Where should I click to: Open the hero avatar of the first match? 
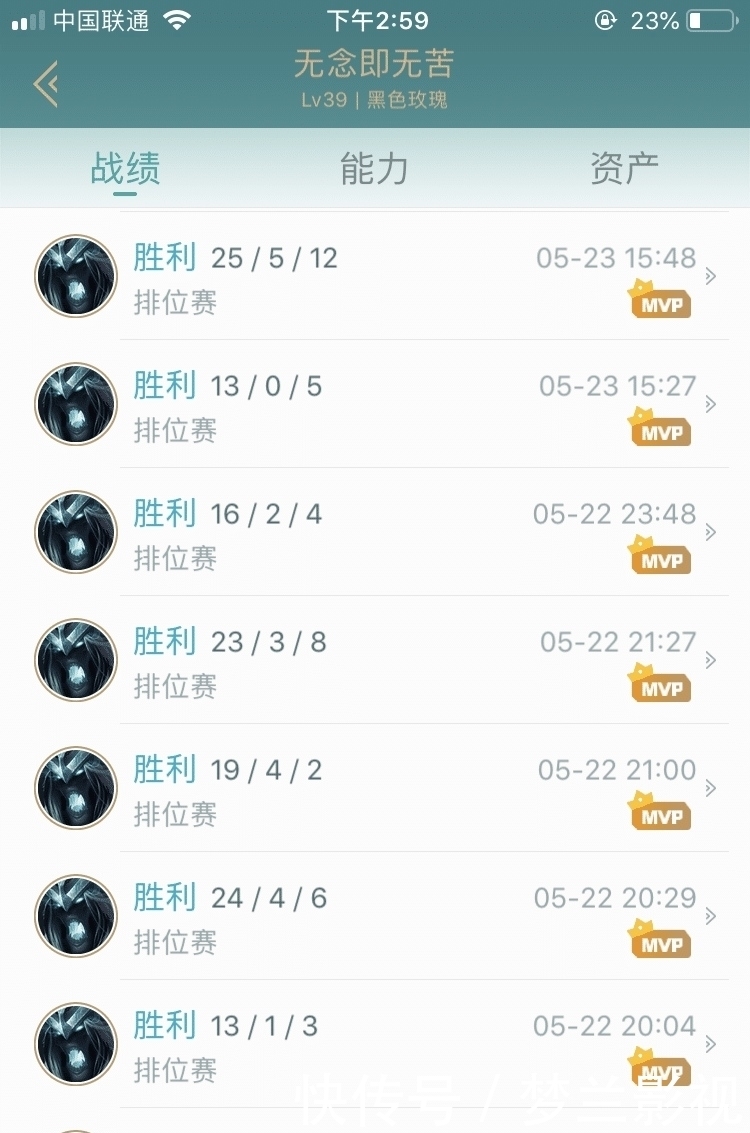[76, 276]
